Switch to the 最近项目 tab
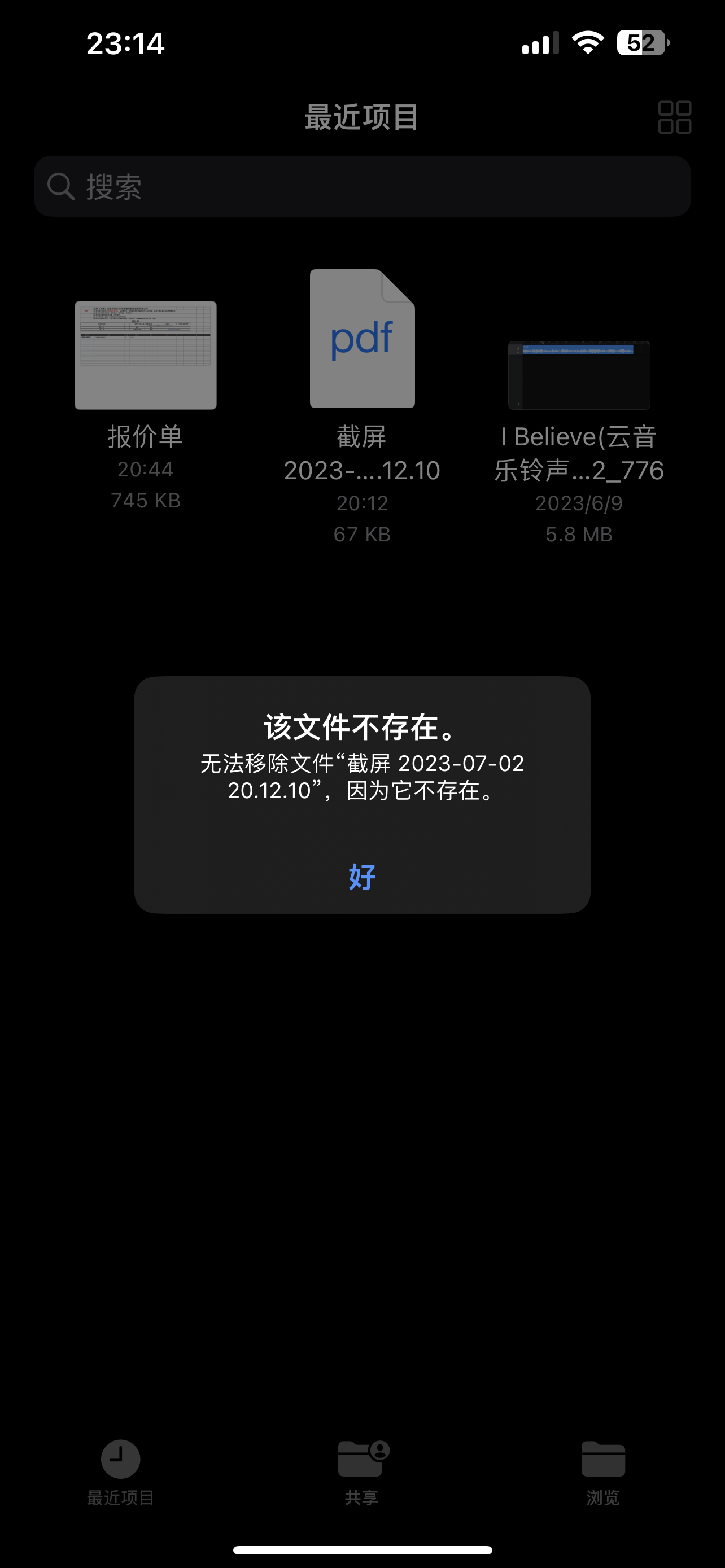The height and width of the screenshot is (1568, 725). click(x=120, y=1470)
